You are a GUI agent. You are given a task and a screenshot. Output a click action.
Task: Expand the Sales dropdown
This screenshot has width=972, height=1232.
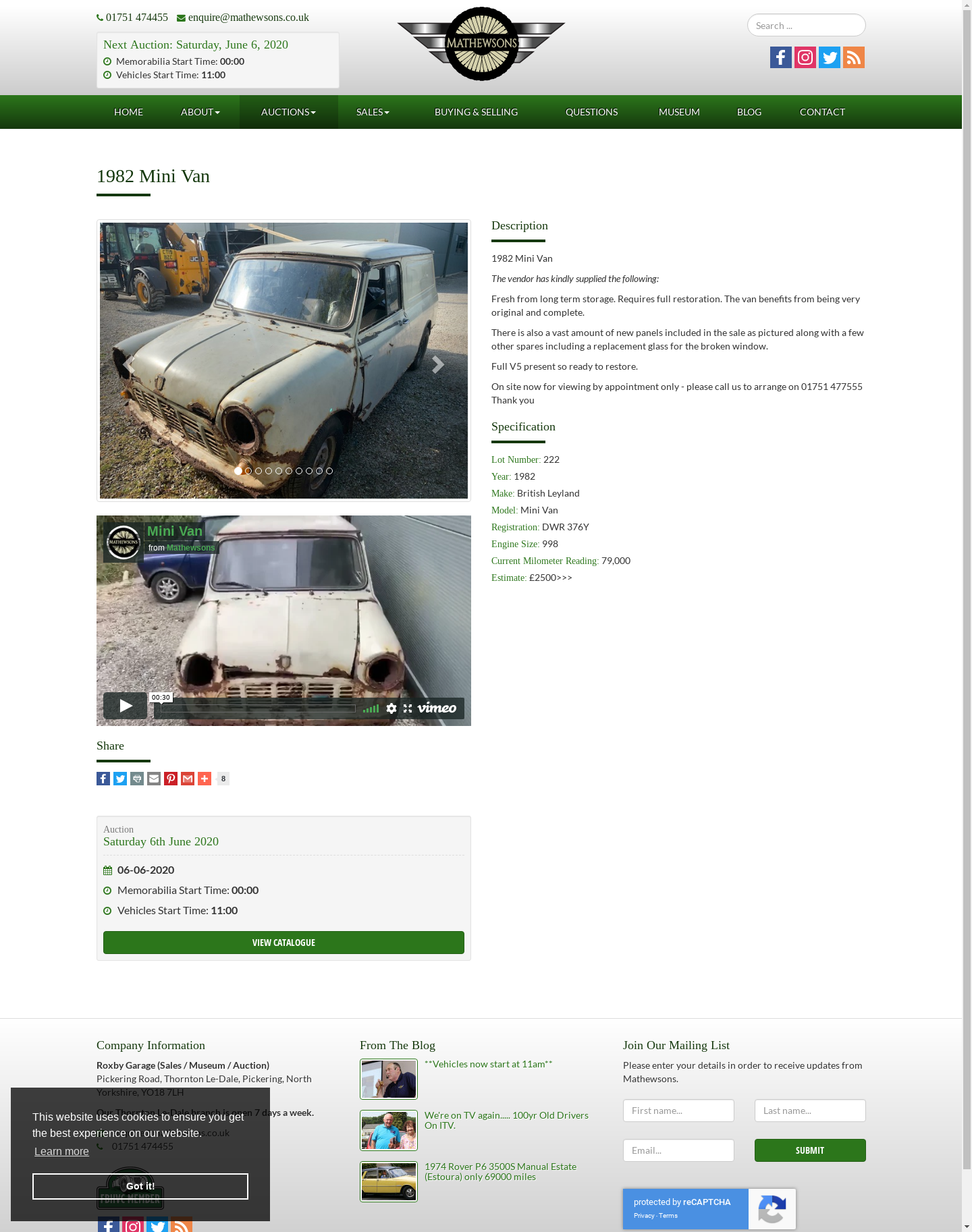[x=373, y=112]
